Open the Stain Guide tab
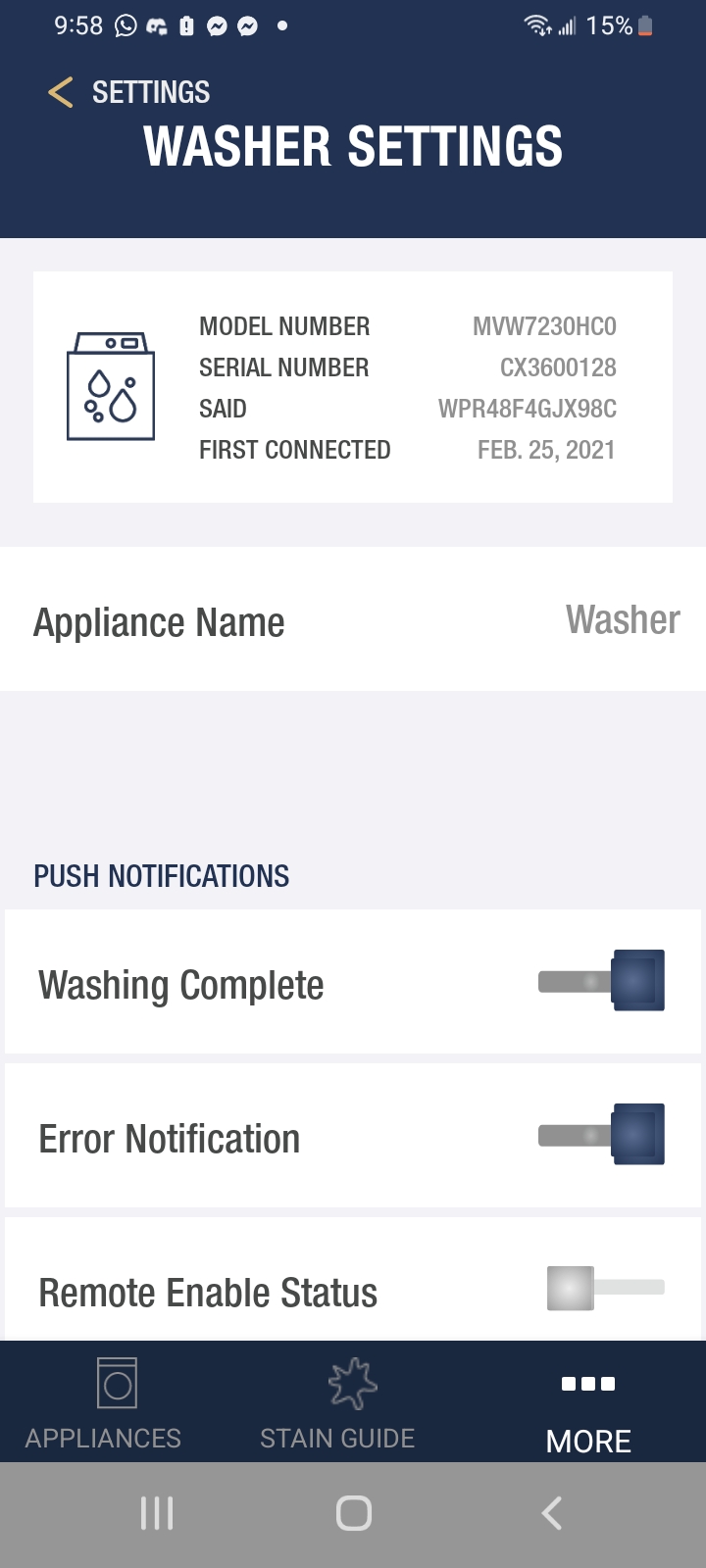 click(x=338, y=1403)
